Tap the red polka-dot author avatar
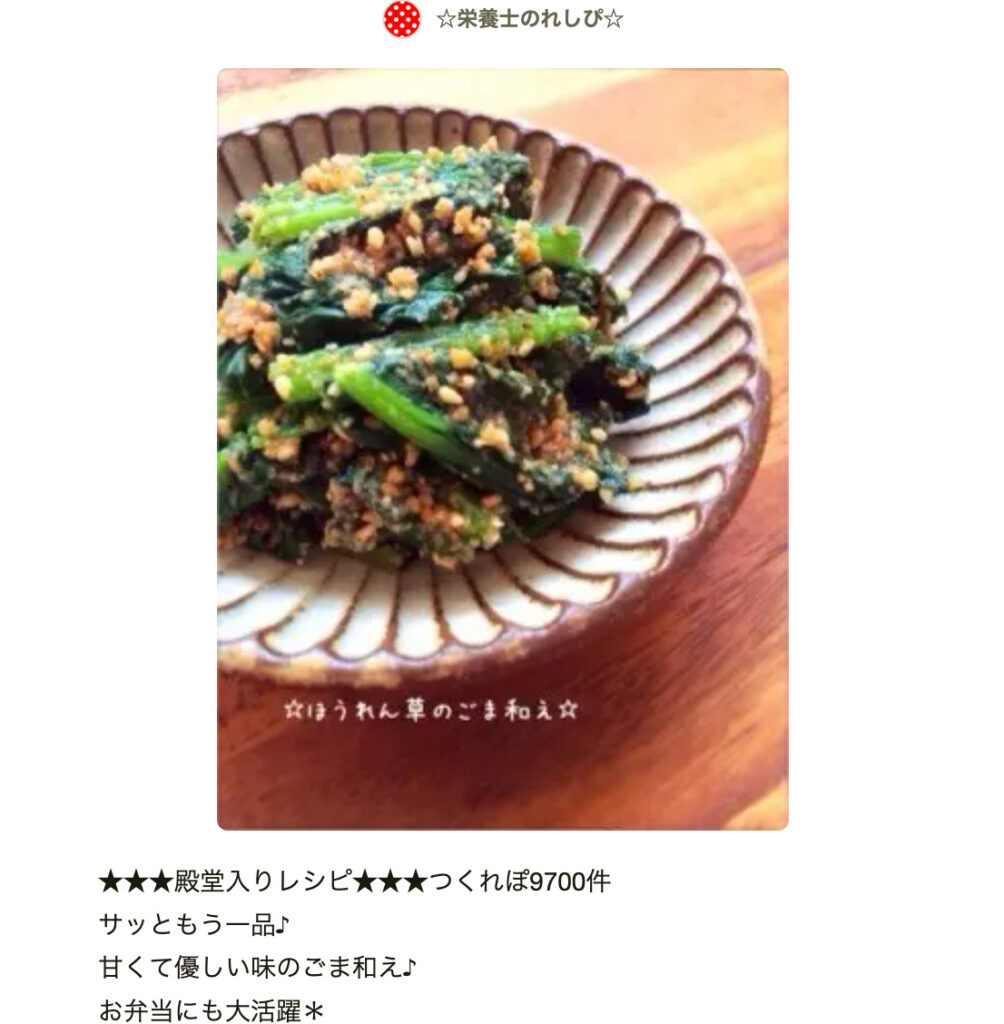 pyautogui.click(x=402, y=20)
